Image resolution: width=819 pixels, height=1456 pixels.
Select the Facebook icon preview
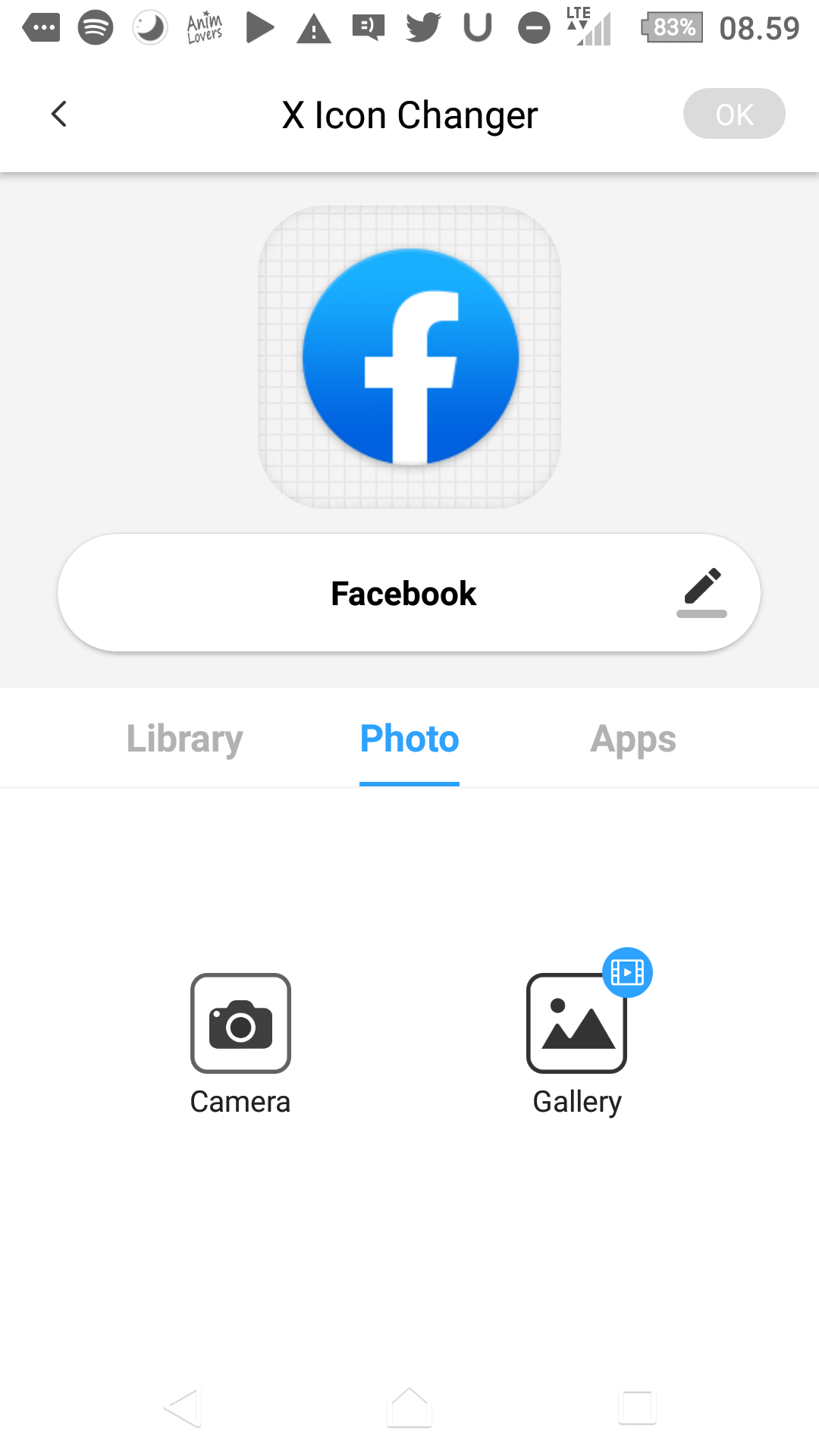(409, 356)
